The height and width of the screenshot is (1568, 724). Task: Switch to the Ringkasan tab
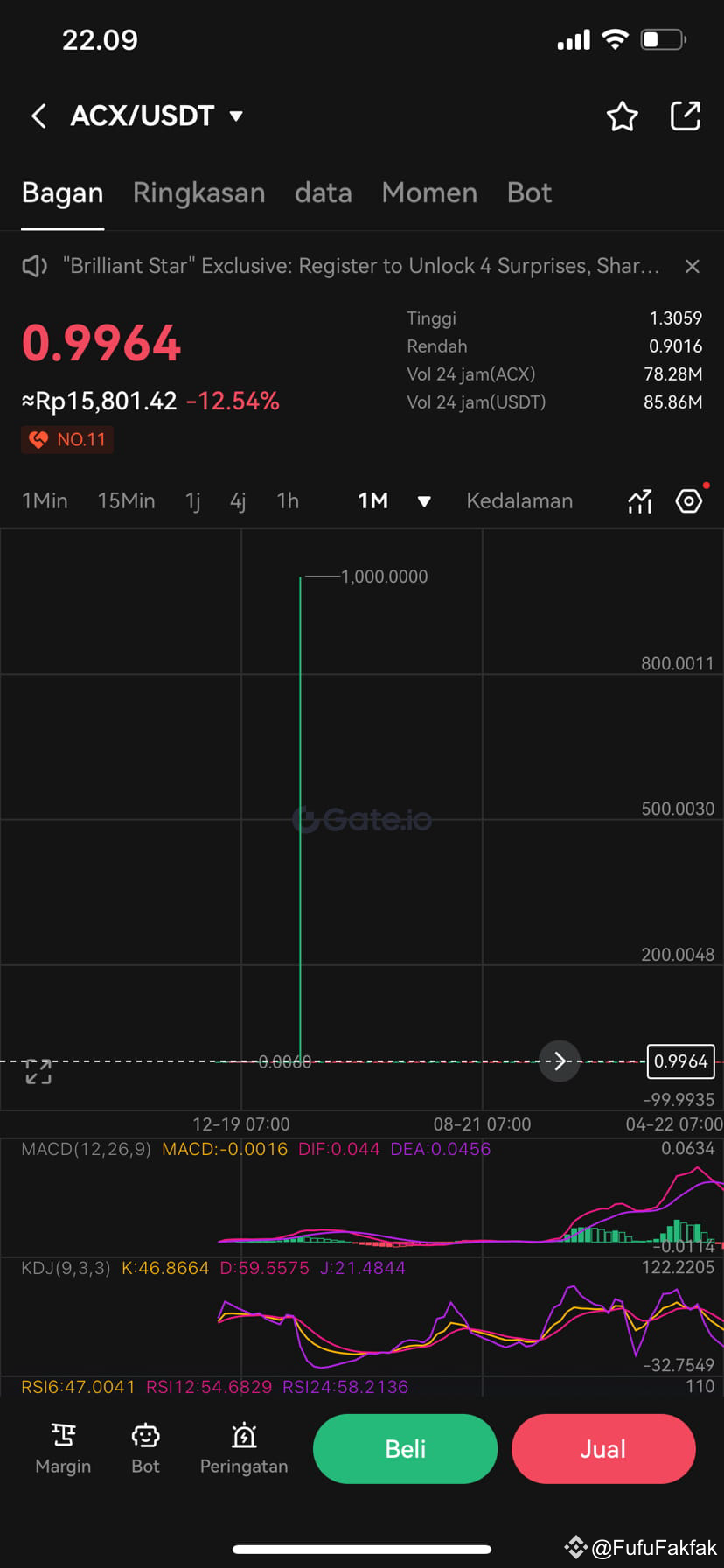click(199, 192)
